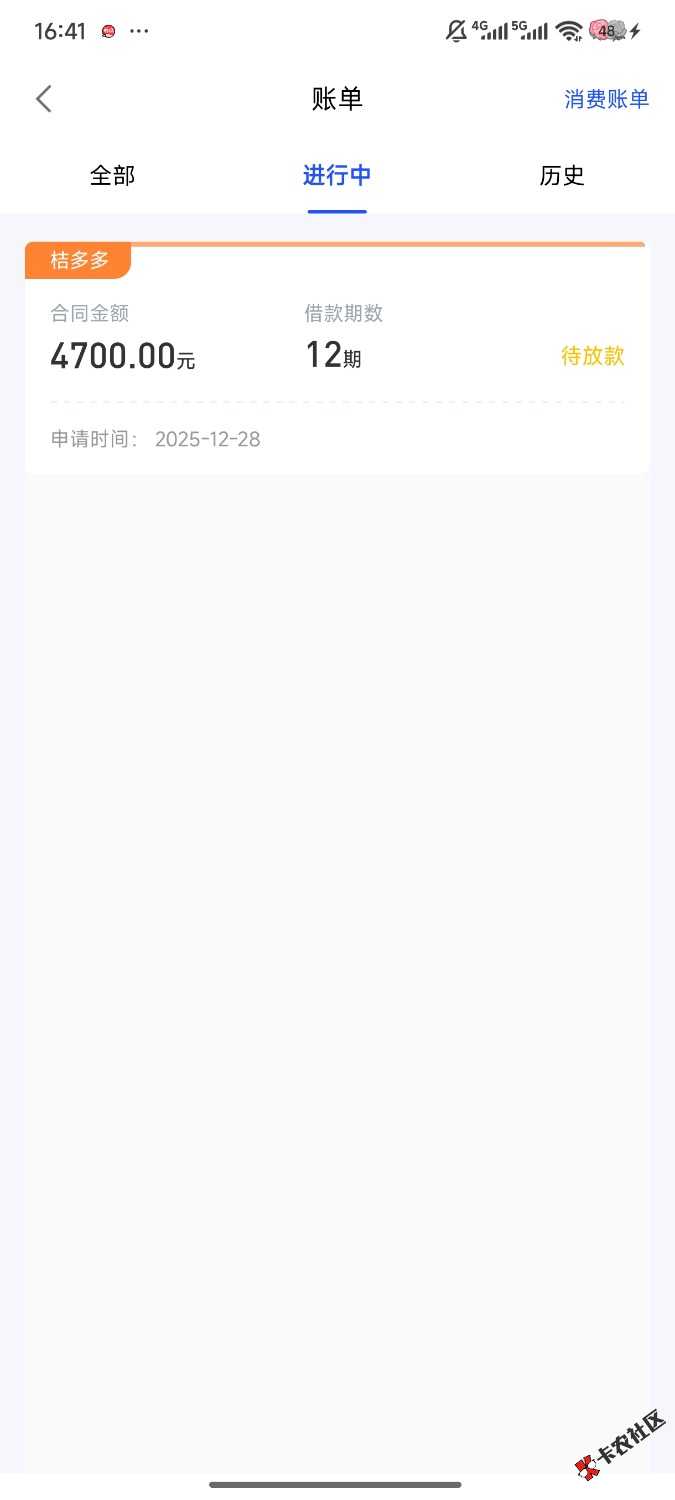This screenshot has height=1500, width=675.
Task: Show the 历史 bills tab
Action: click(x=561, y=176)
